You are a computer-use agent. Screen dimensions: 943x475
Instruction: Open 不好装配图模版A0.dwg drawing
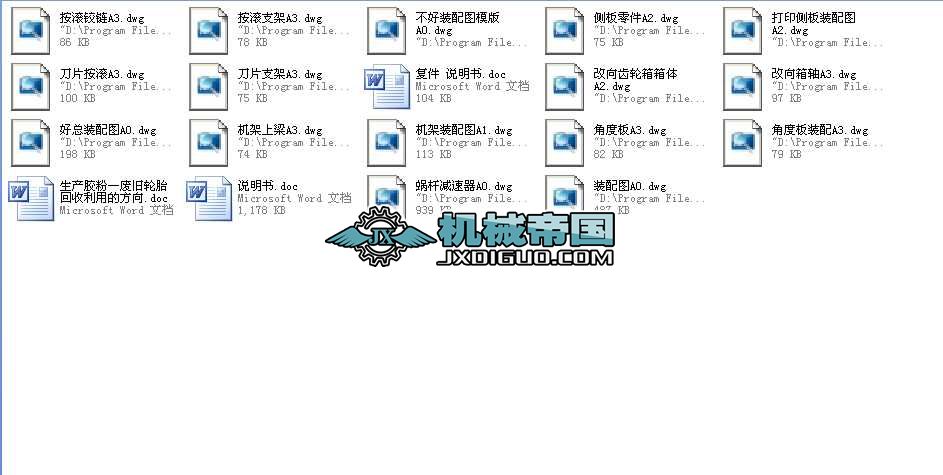pos(388,30)
